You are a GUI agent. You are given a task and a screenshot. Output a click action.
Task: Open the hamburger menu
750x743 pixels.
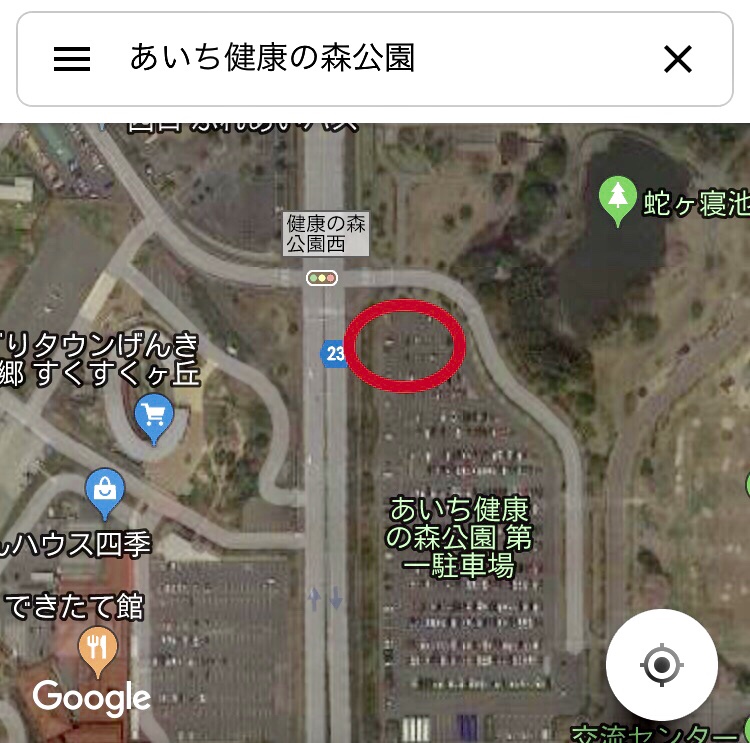pyautogui.click(x=72, y=59)
